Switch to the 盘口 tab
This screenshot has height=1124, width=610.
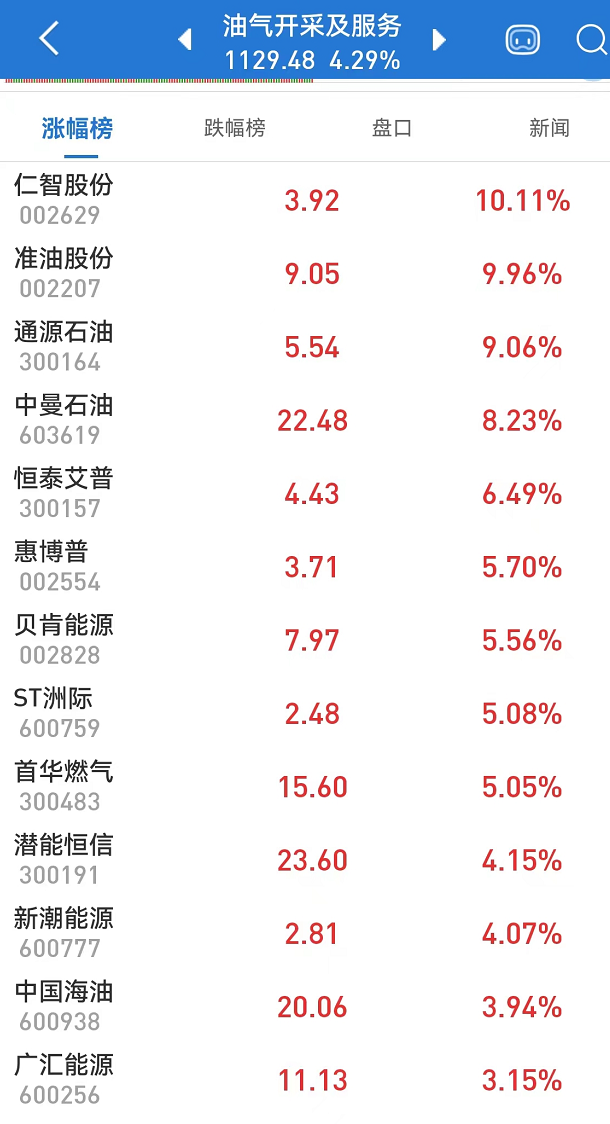click(392, 128)
